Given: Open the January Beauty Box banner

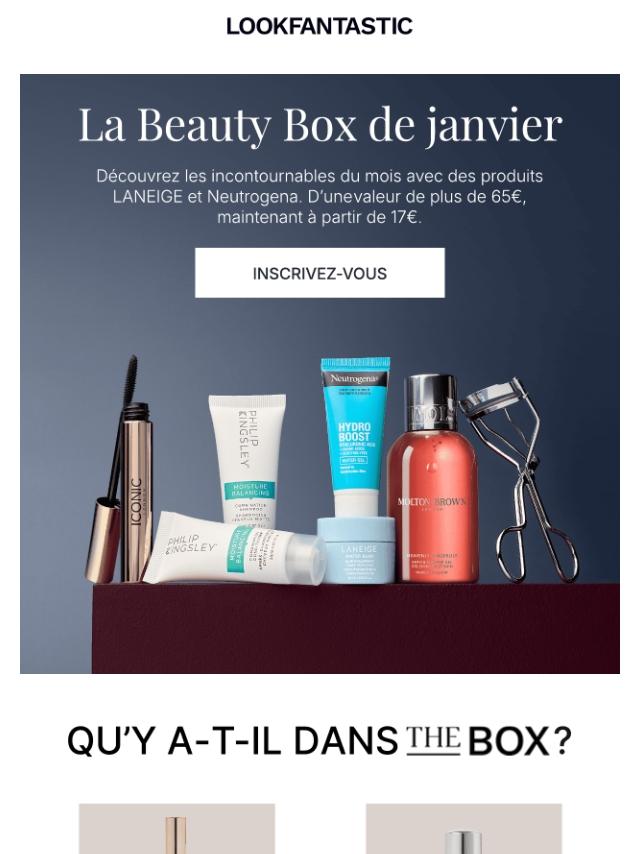Looking at the screenshot, I should tap(320, 374).
